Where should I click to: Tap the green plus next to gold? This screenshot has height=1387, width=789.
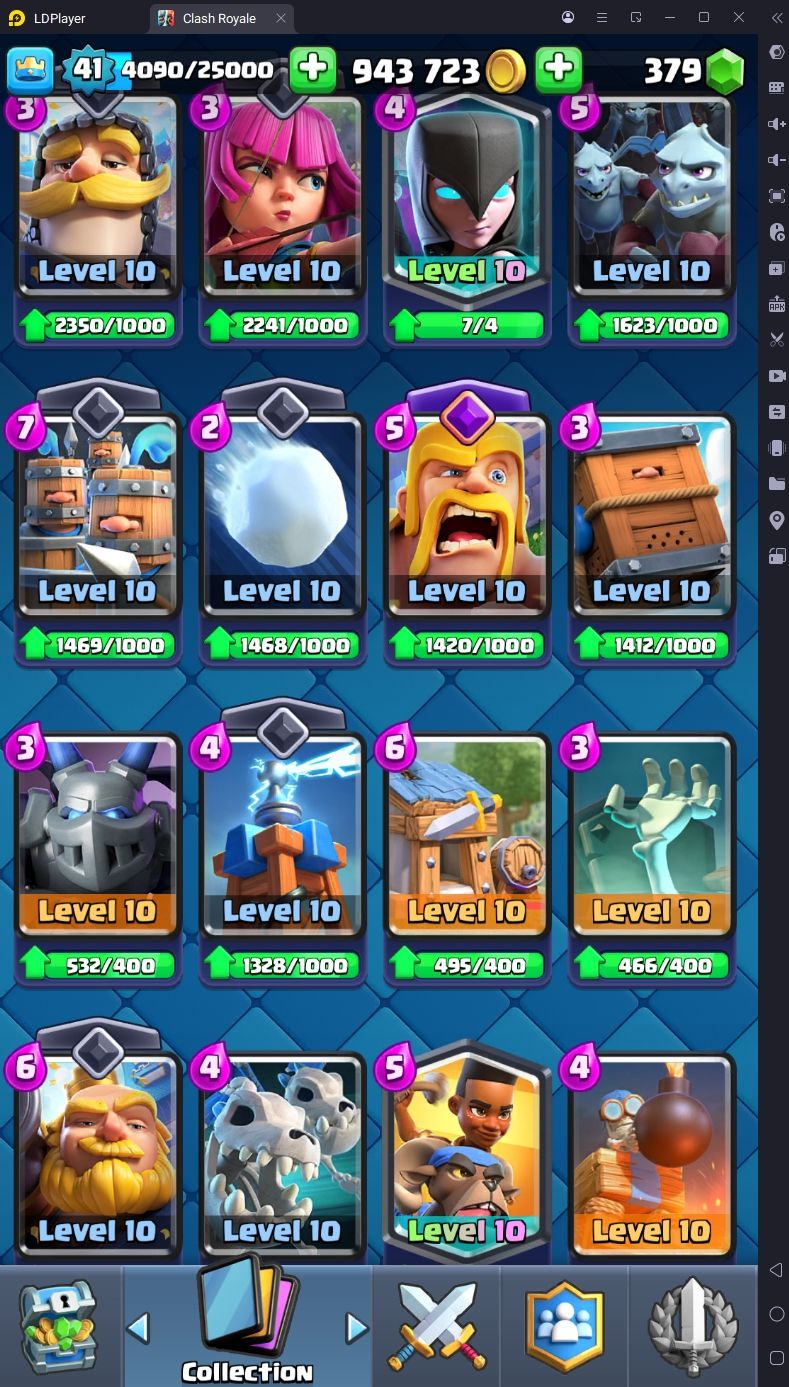(x=559, y=69)
